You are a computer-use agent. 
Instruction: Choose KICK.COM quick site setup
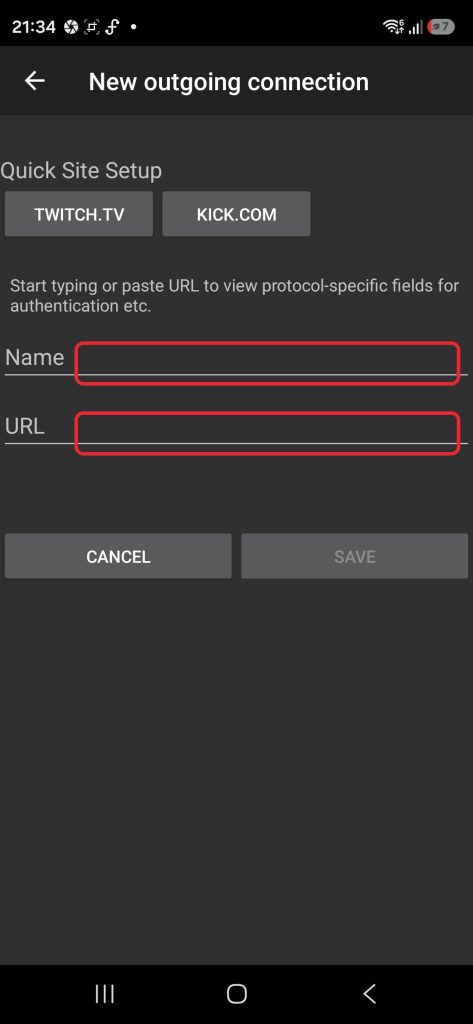236,214
